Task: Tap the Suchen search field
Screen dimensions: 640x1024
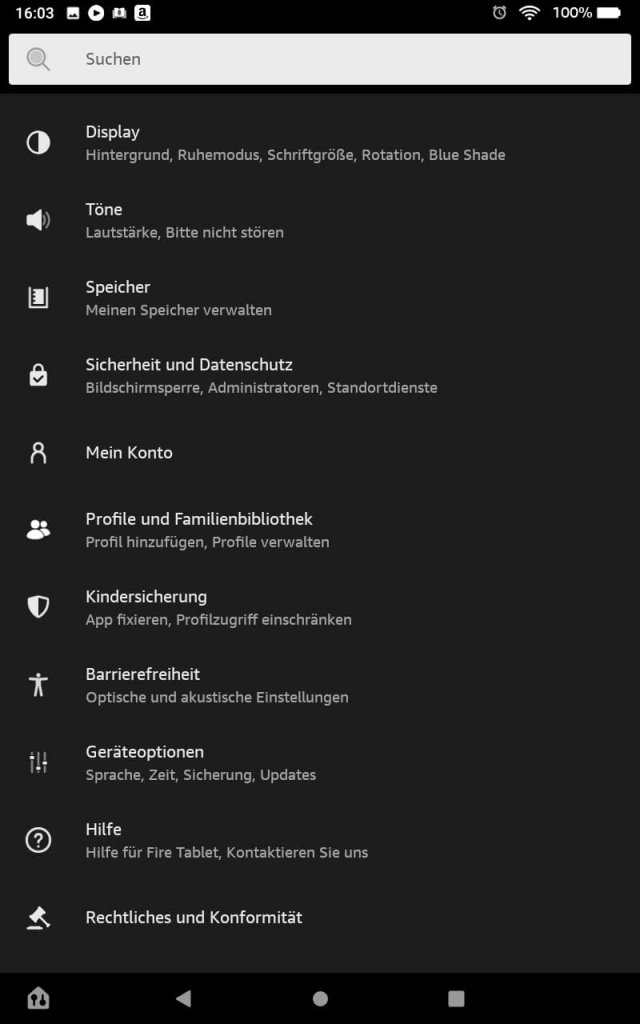Action: click(320, 59)
